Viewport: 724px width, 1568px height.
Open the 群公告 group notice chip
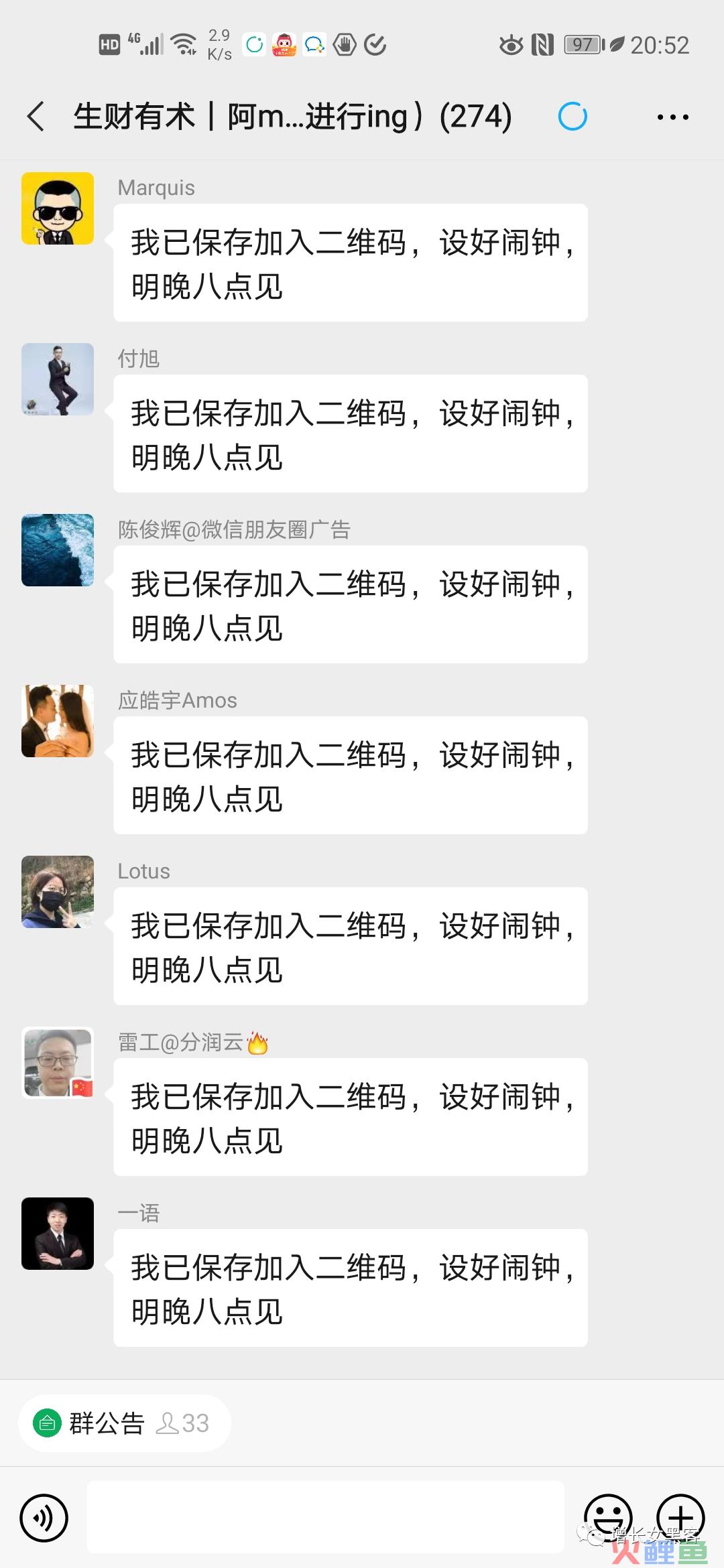click(x=124, y=1423)
